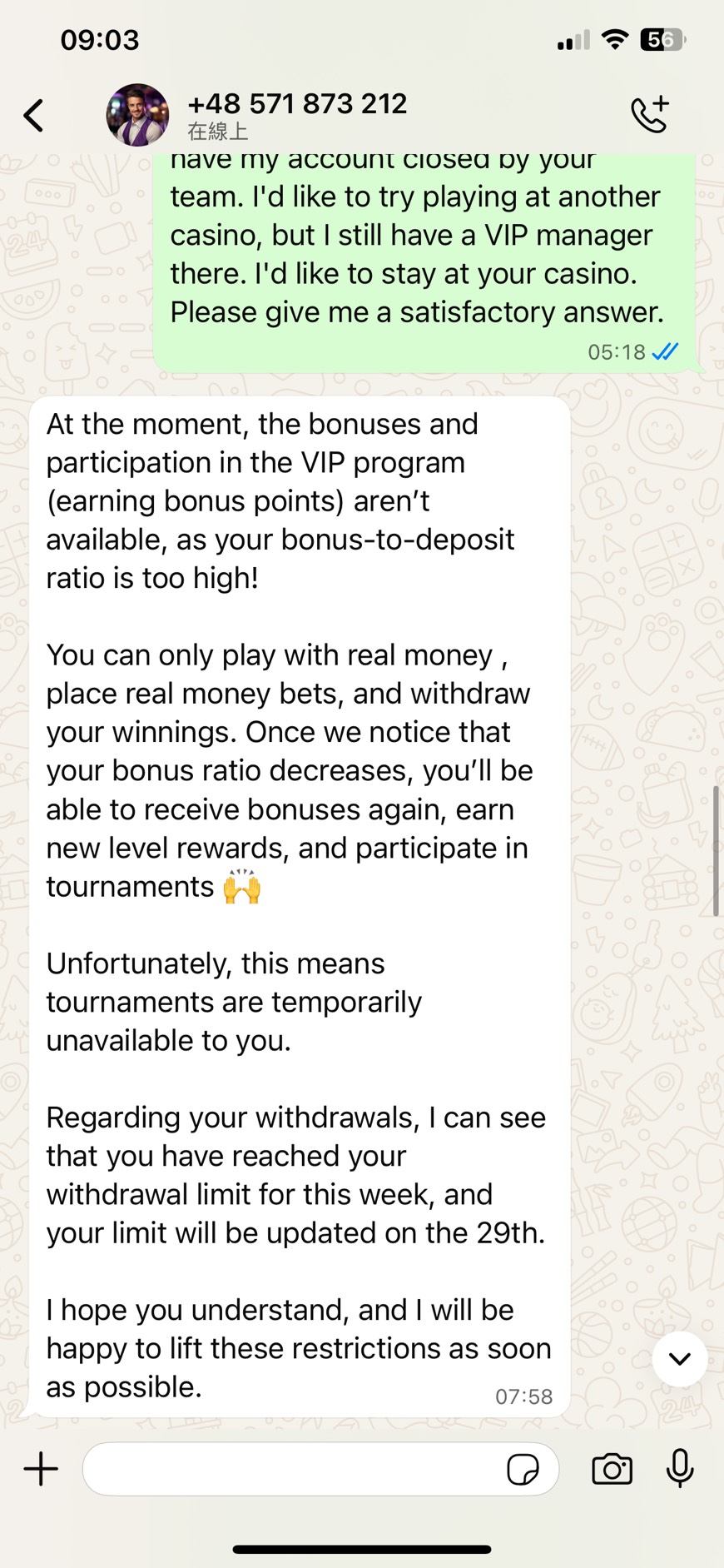The height and width of the screenshot is (1568, 724).
Task: Open the sticker picker
Action: tap(523, 1469)
